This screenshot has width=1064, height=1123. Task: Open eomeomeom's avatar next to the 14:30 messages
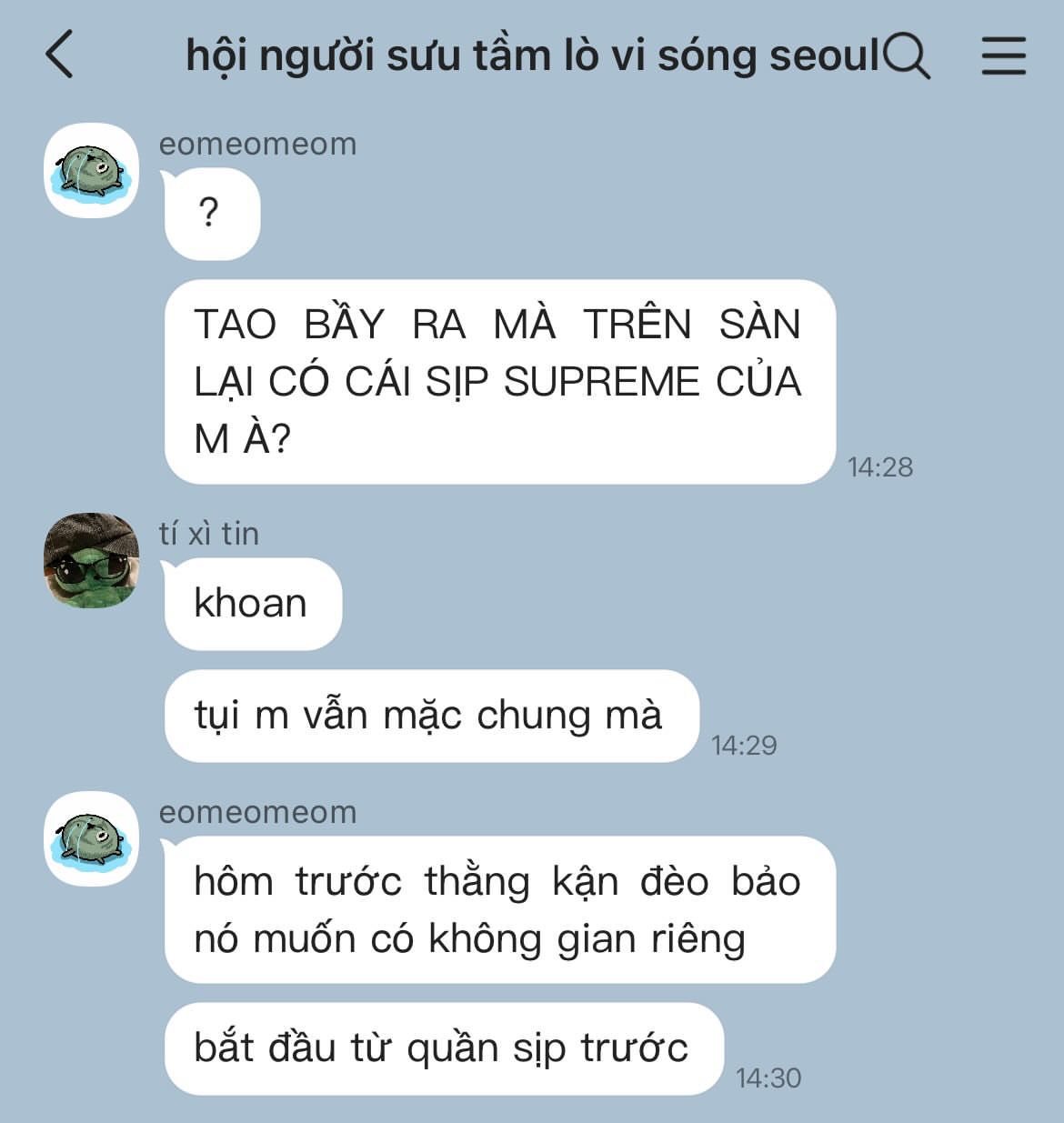pos(92,838)
